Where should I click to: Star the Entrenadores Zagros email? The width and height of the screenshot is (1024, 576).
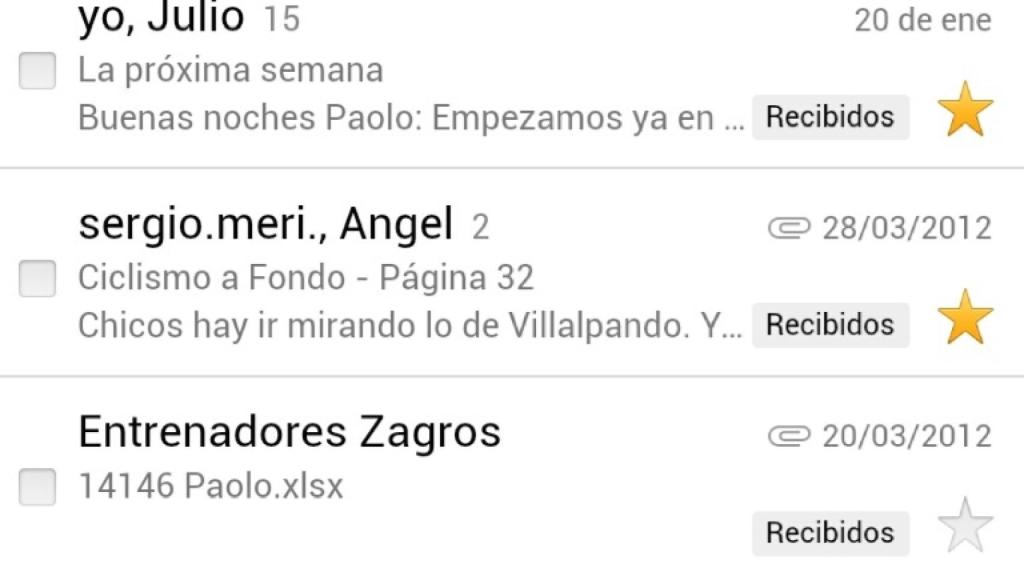coord(965,525)
